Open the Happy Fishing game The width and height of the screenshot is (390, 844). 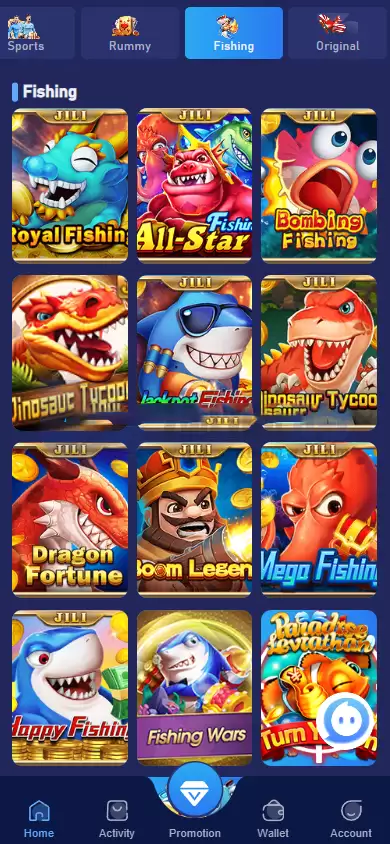(70, 687)
